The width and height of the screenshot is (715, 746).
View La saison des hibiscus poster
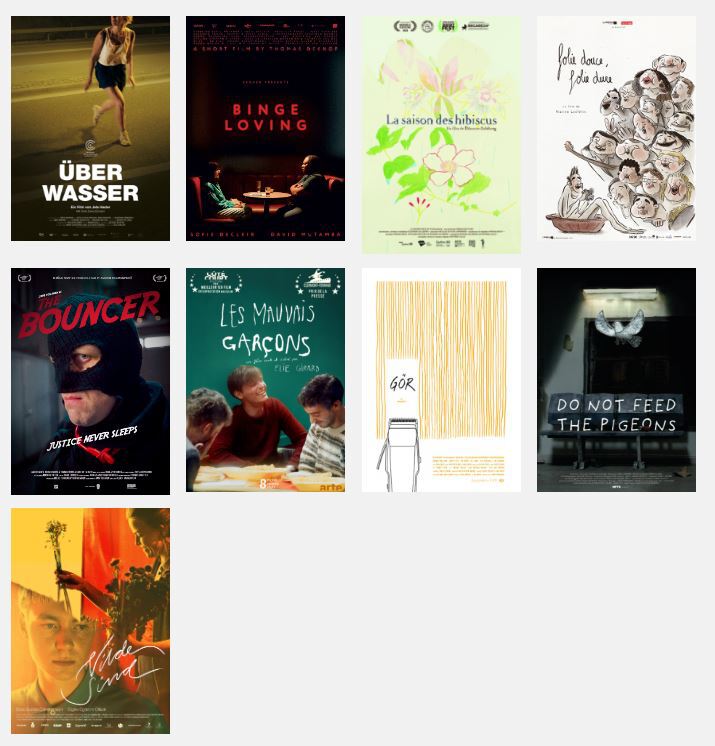click(441, 134)
